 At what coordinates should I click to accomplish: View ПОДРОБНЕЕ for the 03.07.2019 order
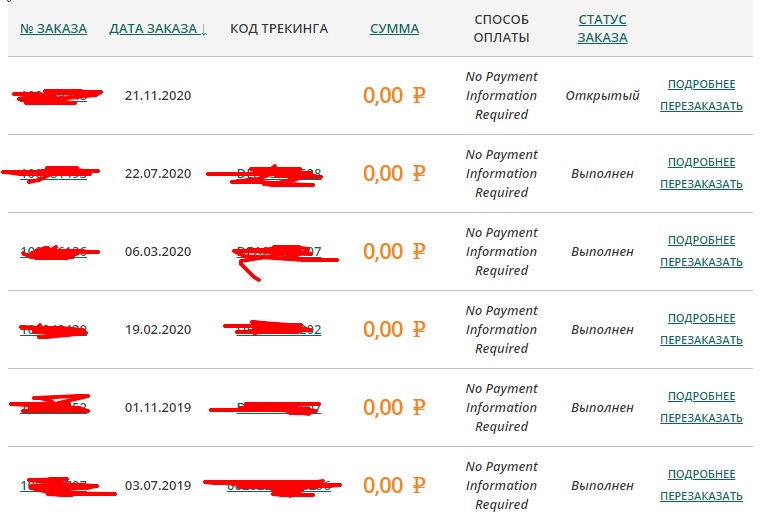tap(701, 474)
